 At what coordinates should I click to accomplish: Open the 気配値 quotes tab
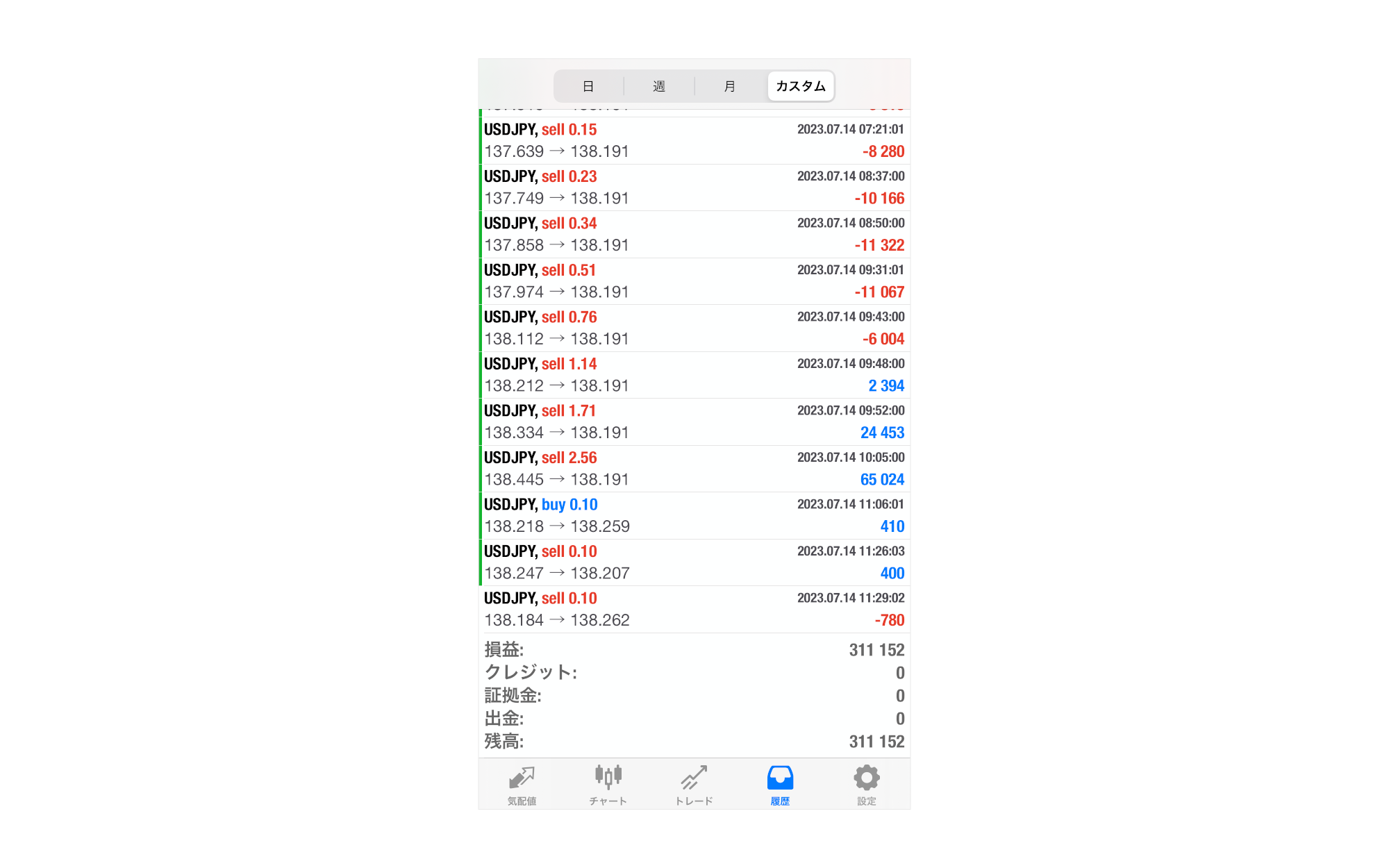coord(522,785)
